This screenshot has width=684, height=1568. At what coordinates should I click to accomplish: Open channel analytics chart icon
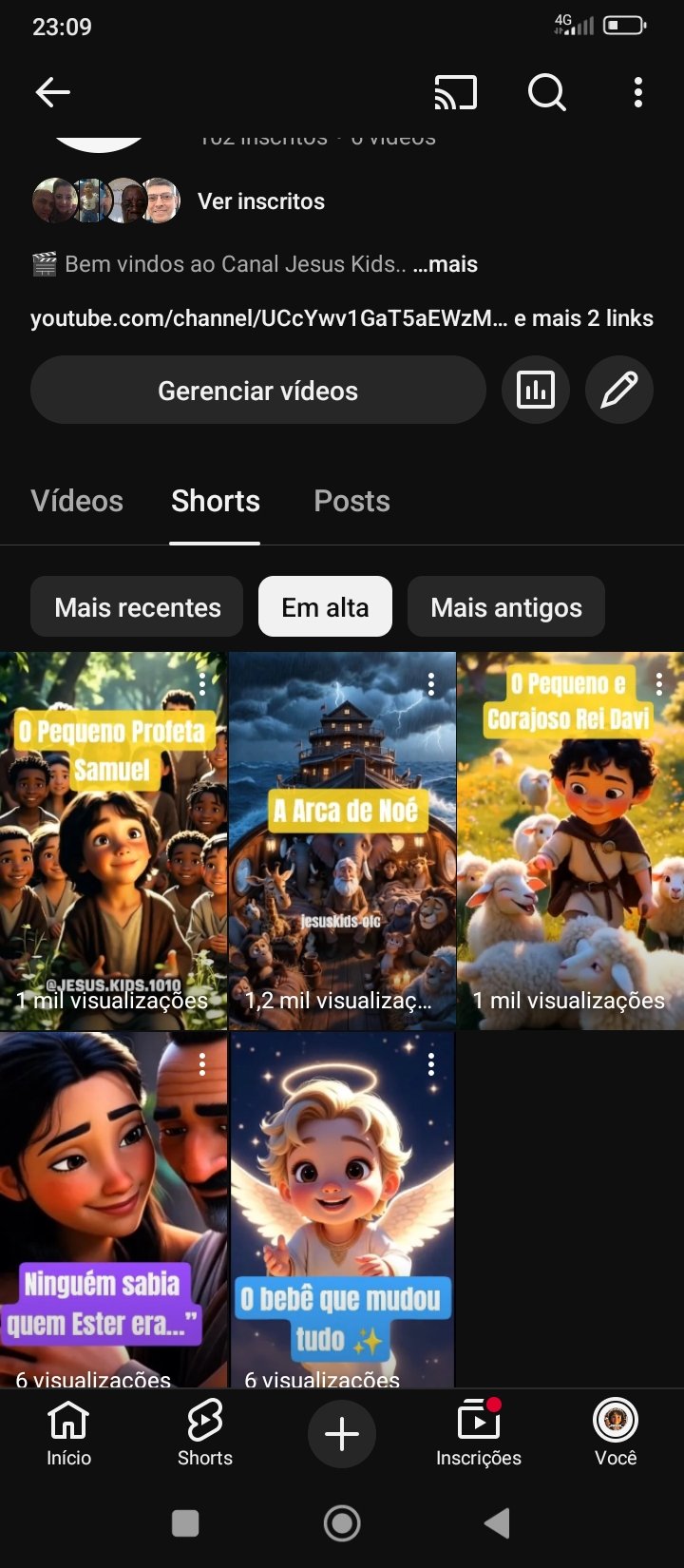[x=536, y=390]
